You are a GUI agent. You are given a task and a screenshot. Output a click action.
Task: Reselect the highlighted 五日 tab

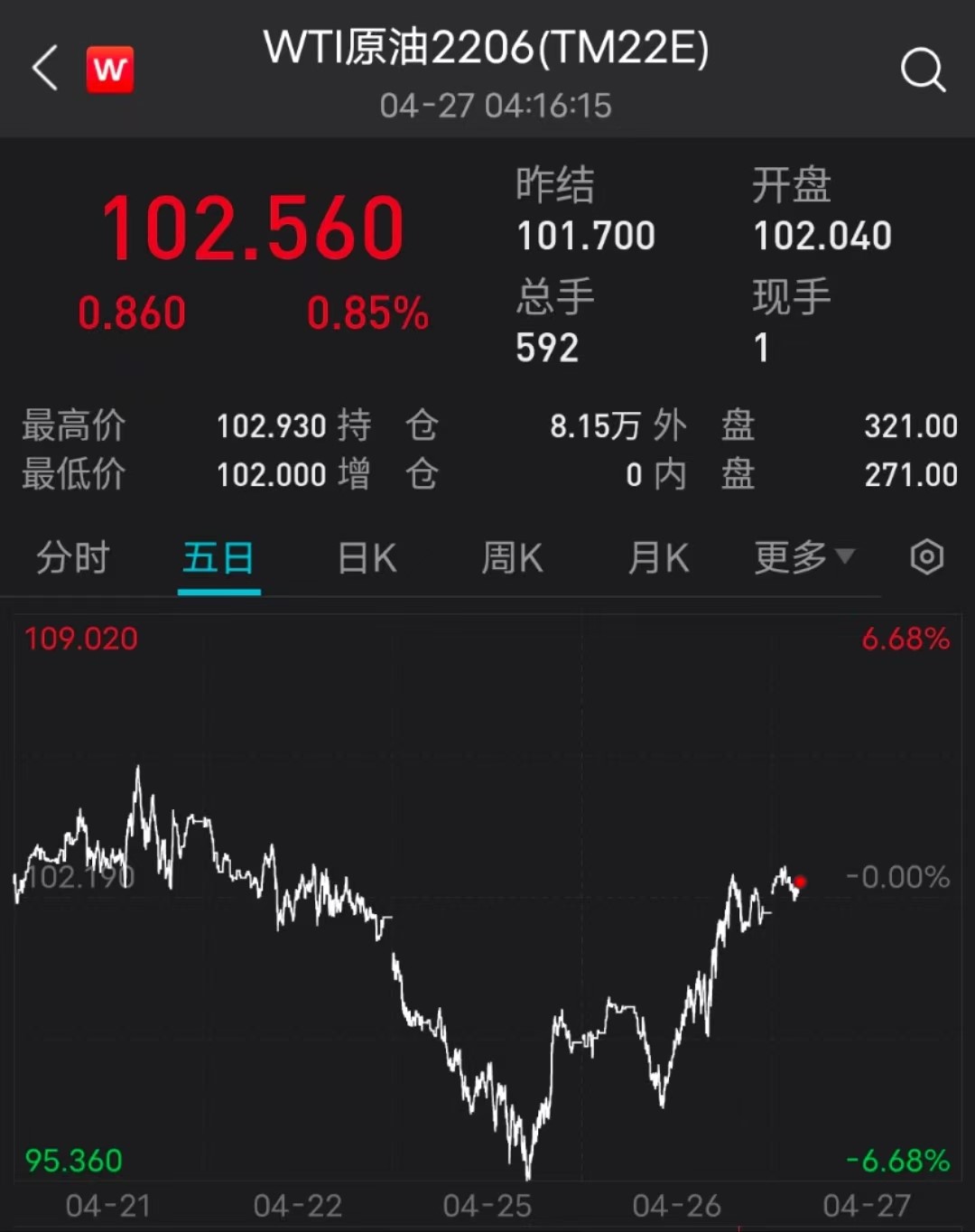point(218,558)
